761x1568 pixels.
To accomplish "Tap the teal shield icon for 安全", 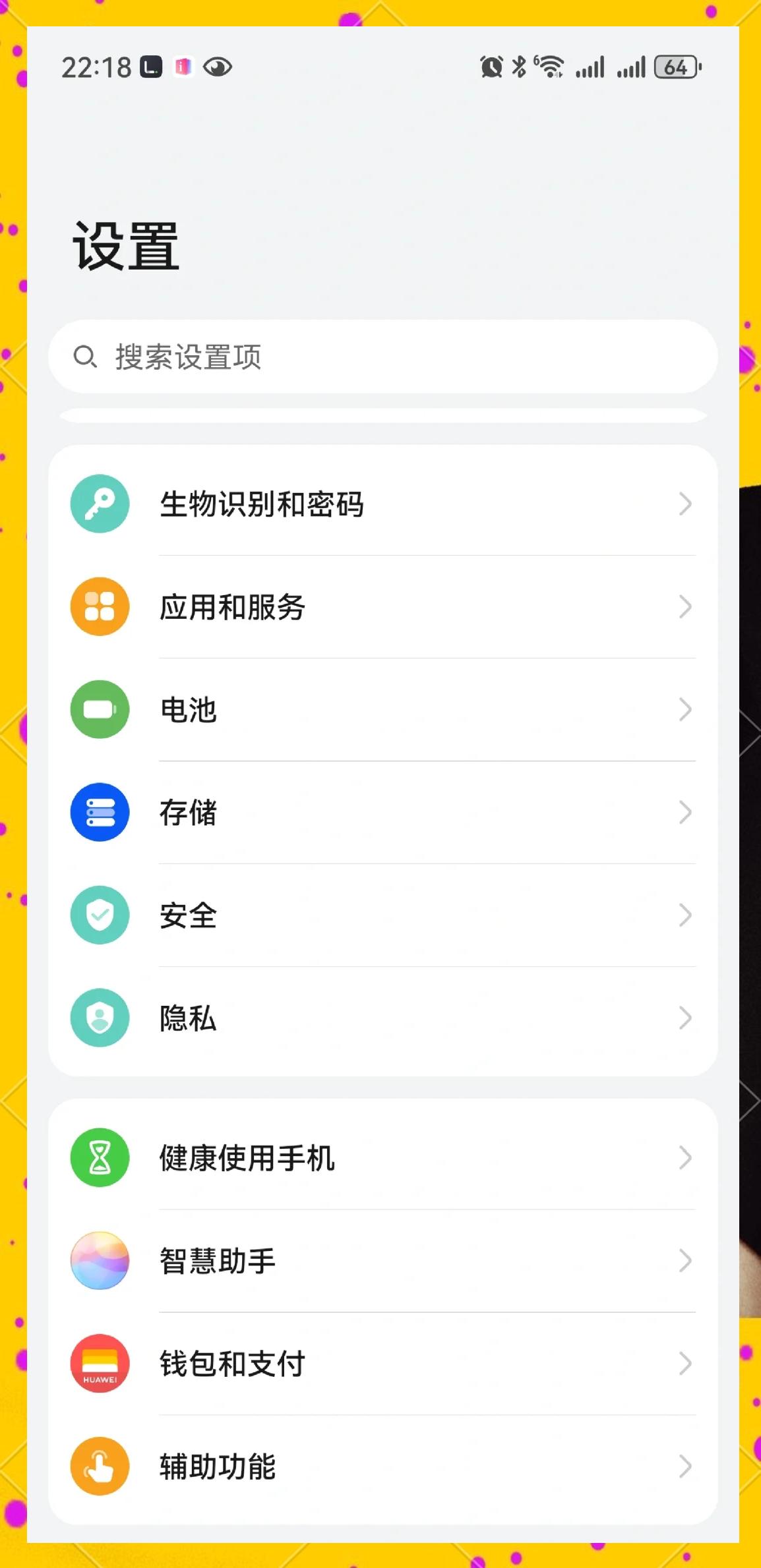I will click(x=100, y=915).
